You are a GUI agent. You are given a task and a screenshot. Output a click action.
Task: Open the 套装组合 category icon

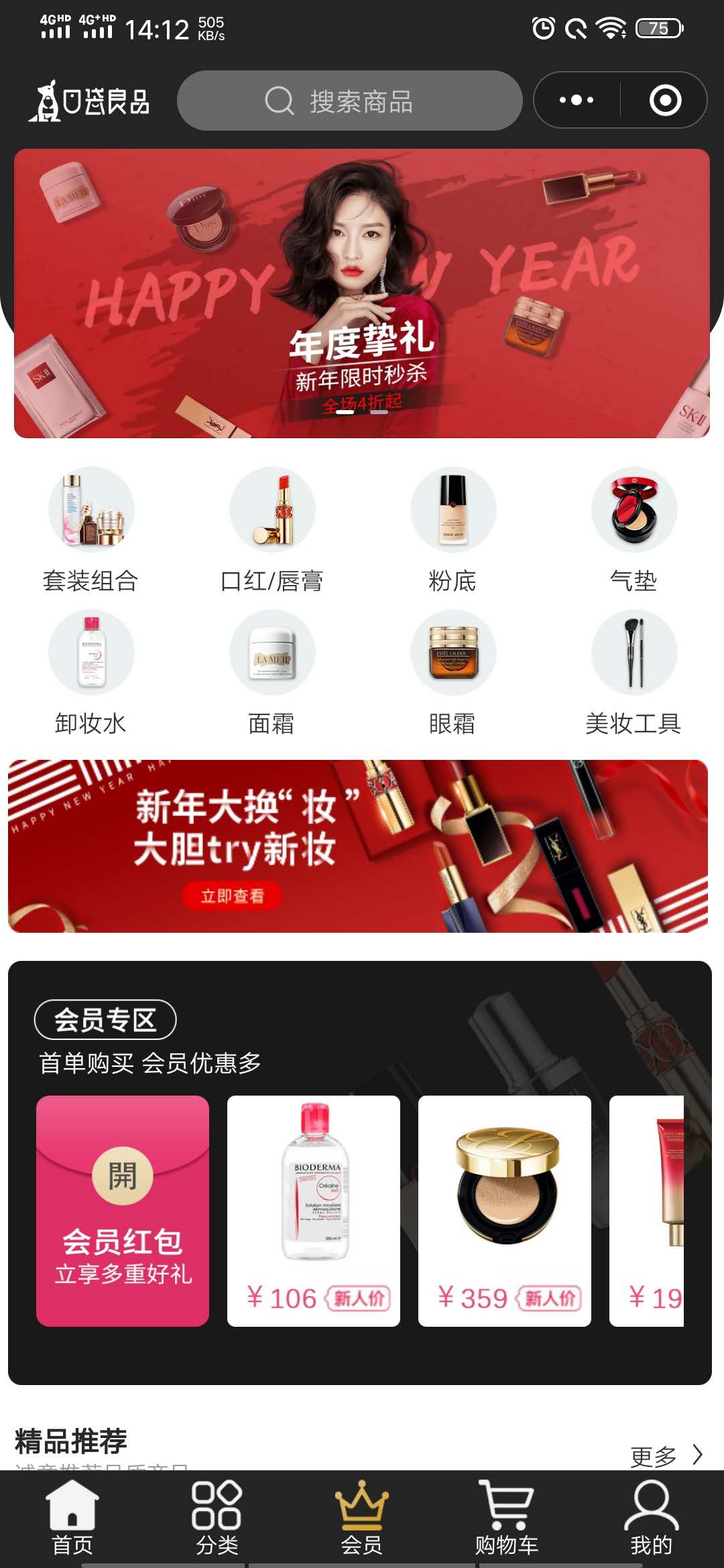pos(90,509)
